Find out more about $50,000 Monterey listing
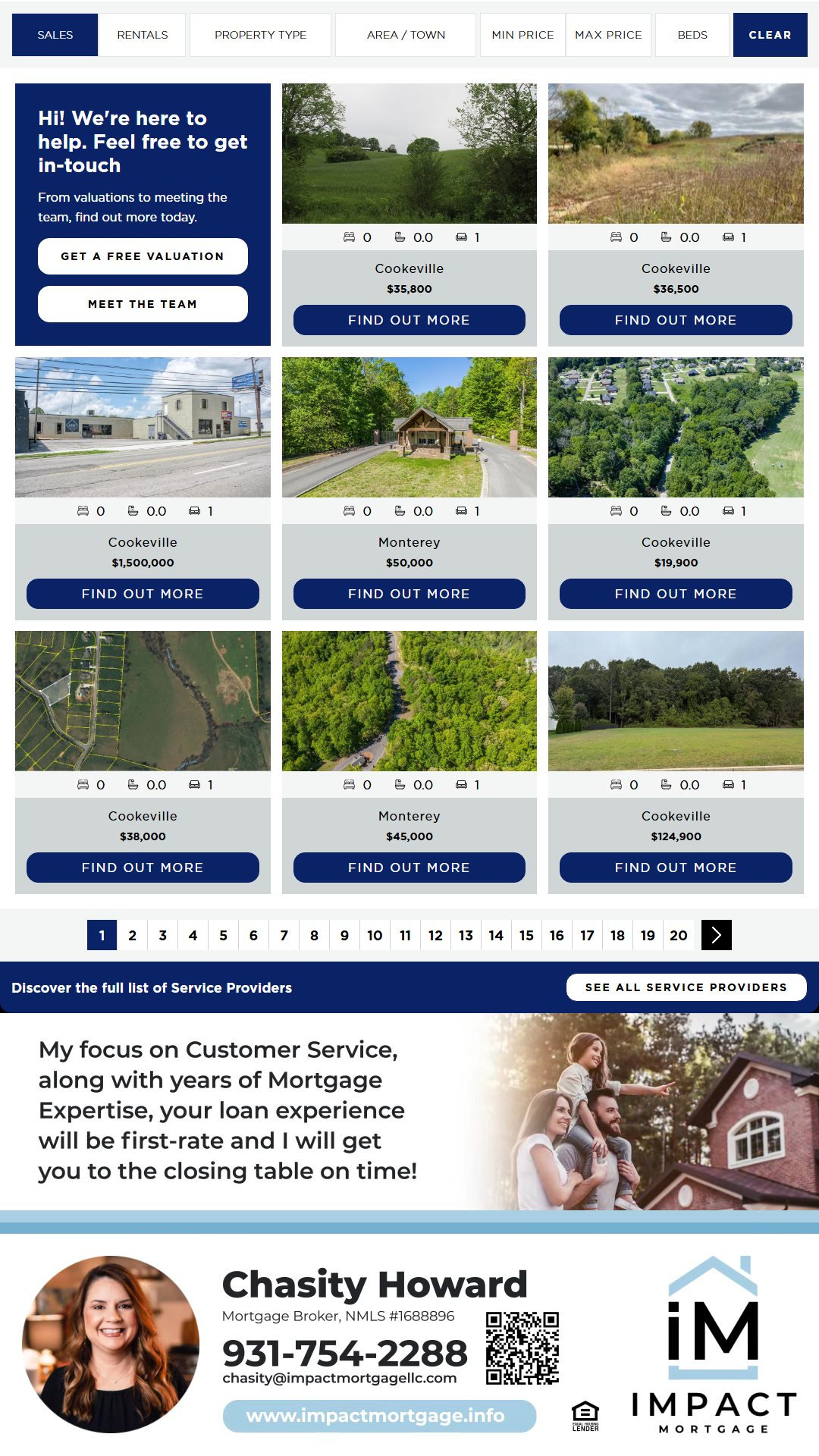This screenshot has width=819, height=1456. (409, 594)
